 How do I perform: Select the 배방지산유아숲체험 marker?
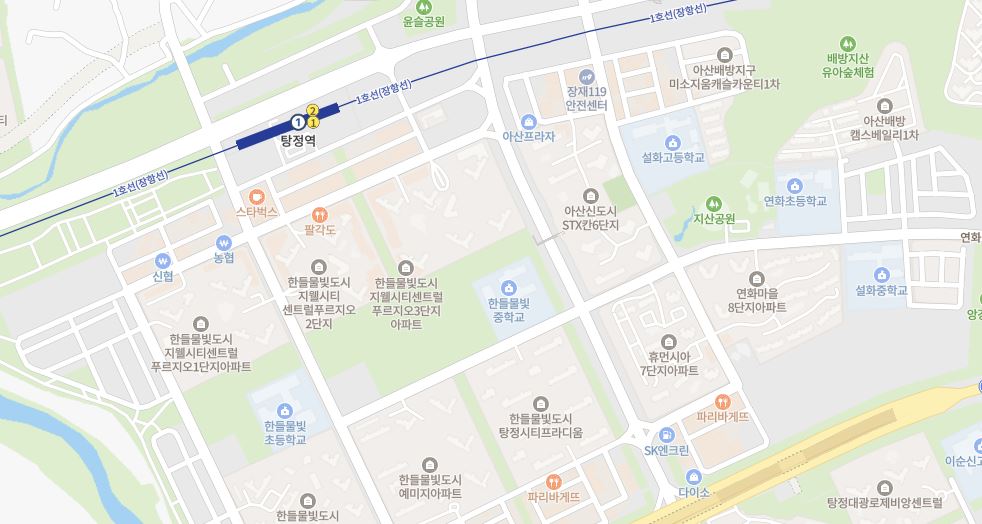coord(848,43)
